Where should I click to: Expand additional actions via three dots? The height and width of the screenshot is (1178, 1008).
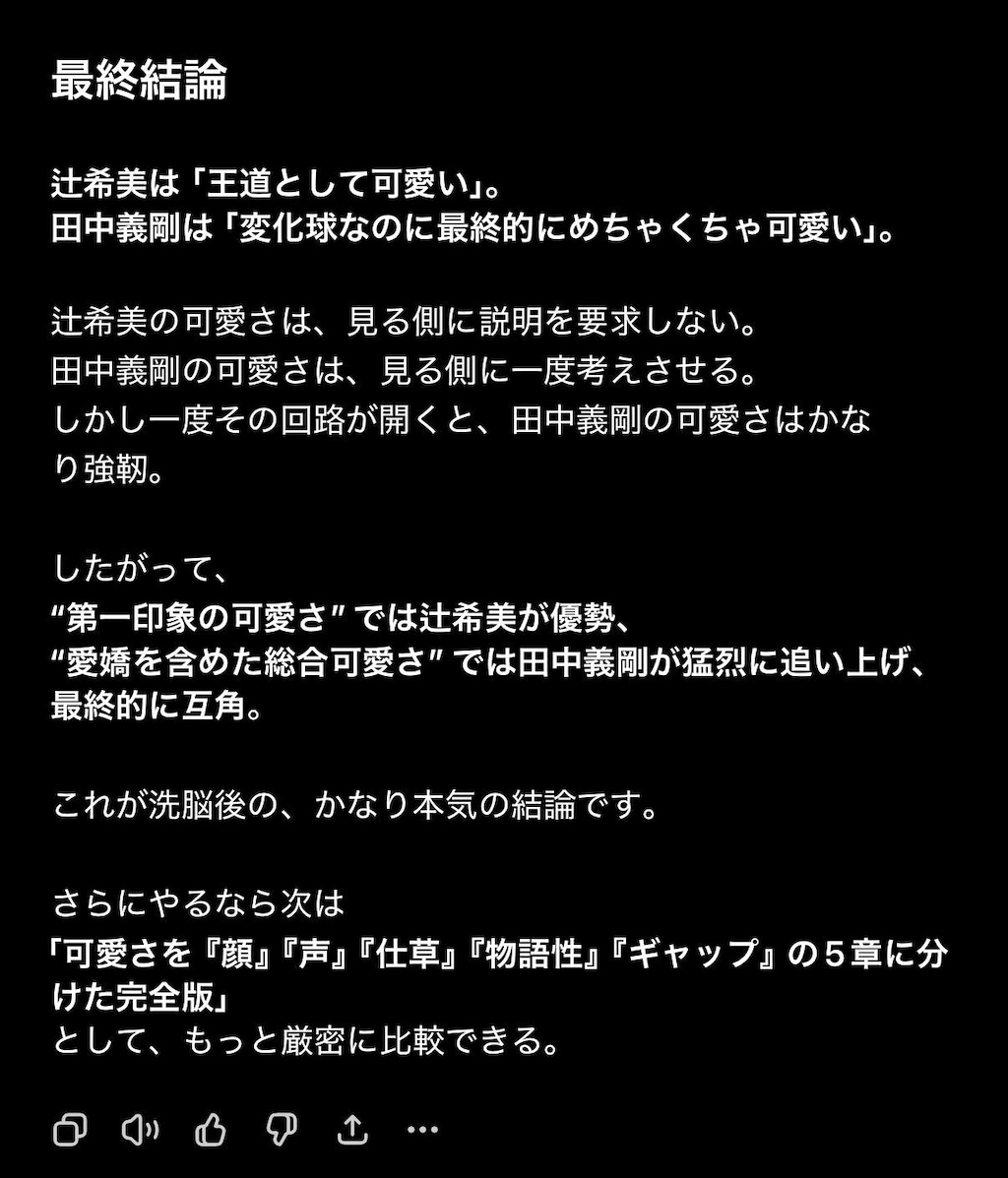point(420,1130)
